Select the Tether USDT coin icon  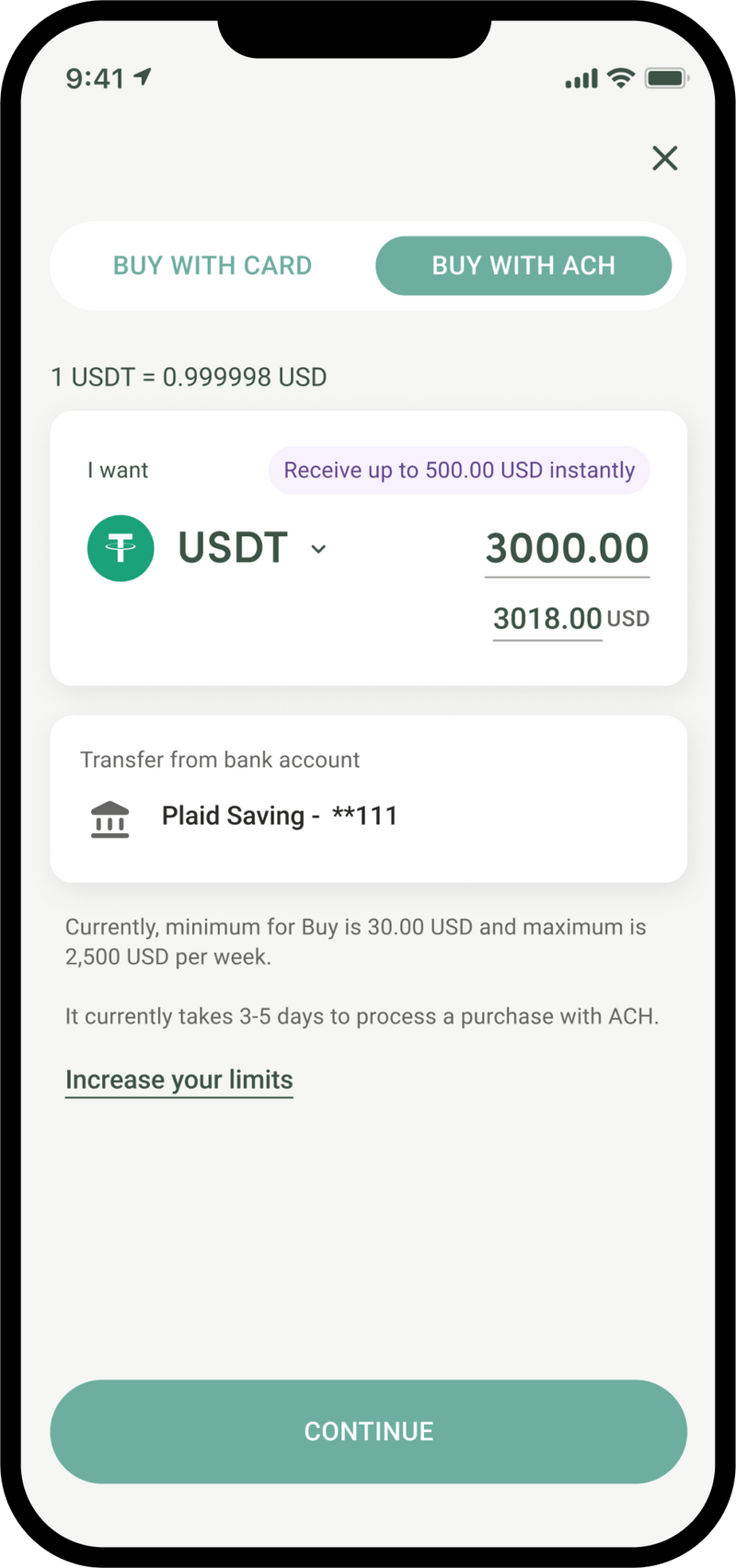pos(120,547)
